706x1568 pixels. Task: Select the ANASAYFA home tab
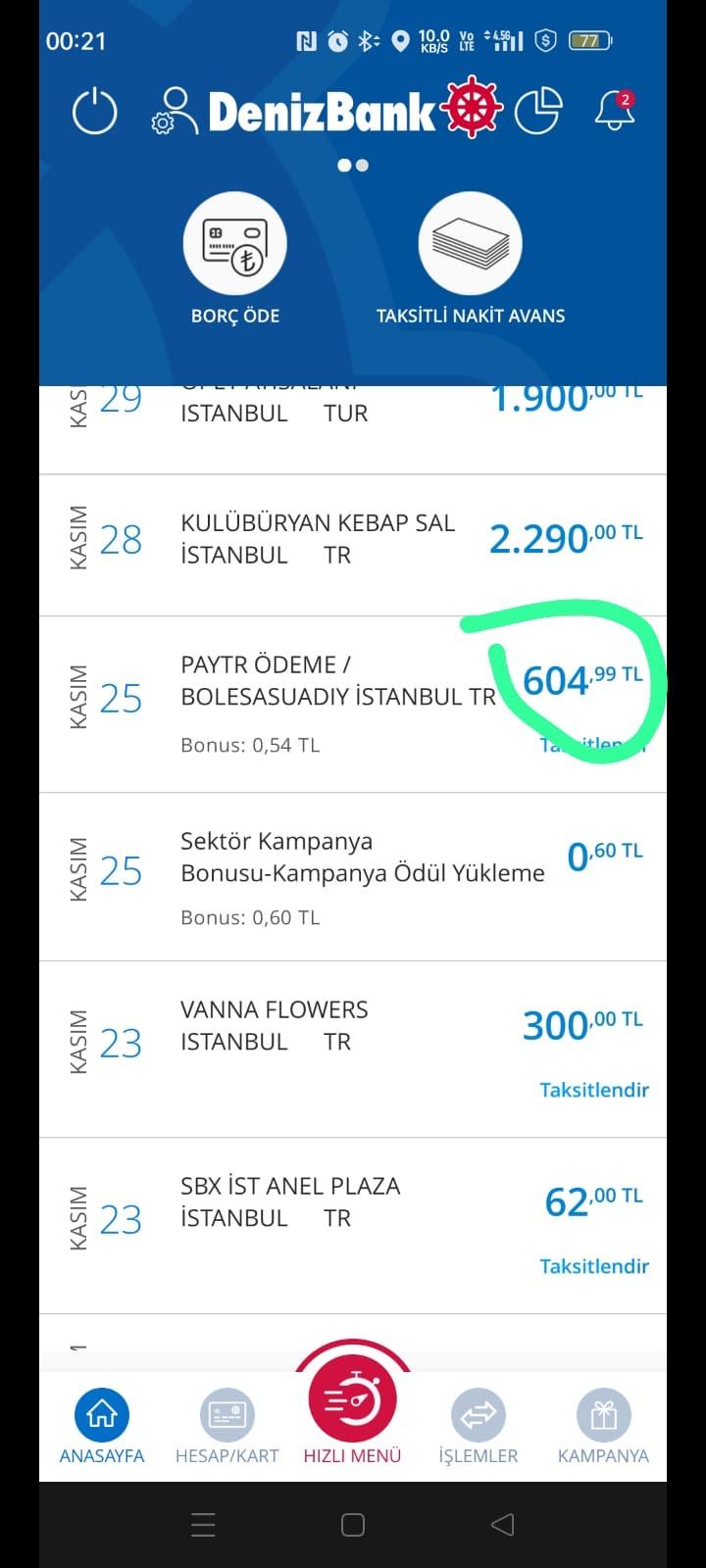click(101, 1415)
